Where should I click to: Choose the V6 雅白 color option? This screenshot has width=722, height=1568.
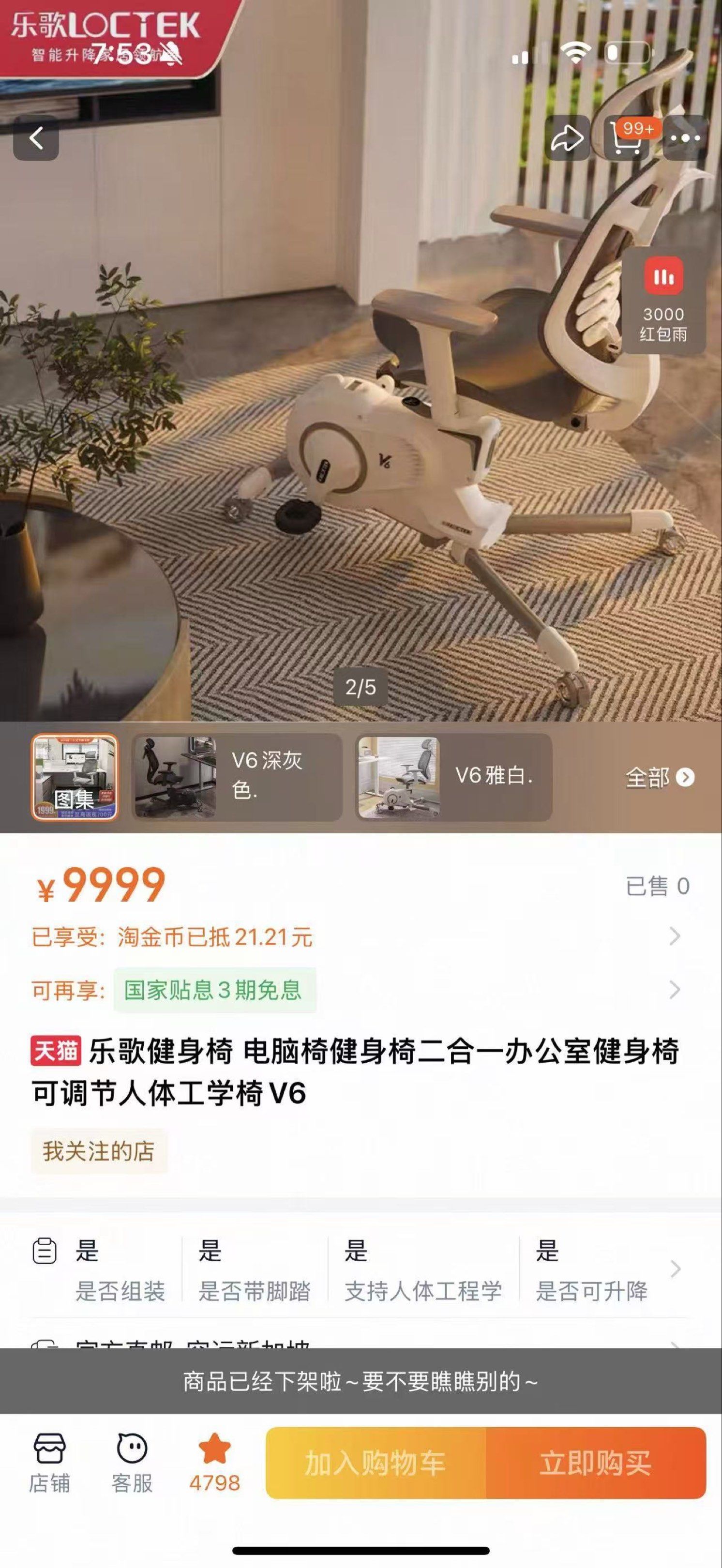point(453,777)
